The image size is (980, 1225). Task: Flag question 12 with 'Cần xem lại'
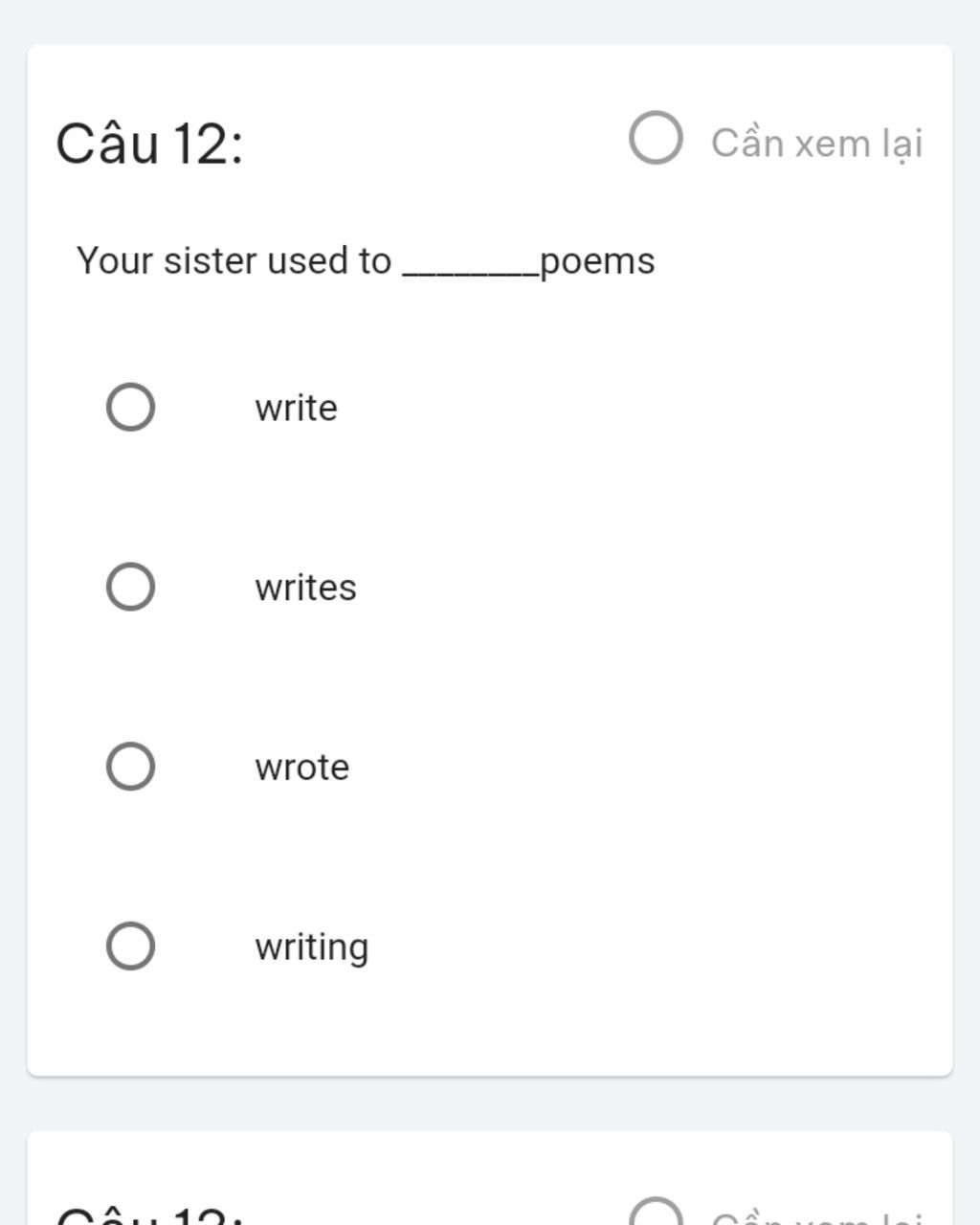click(656, 139)
